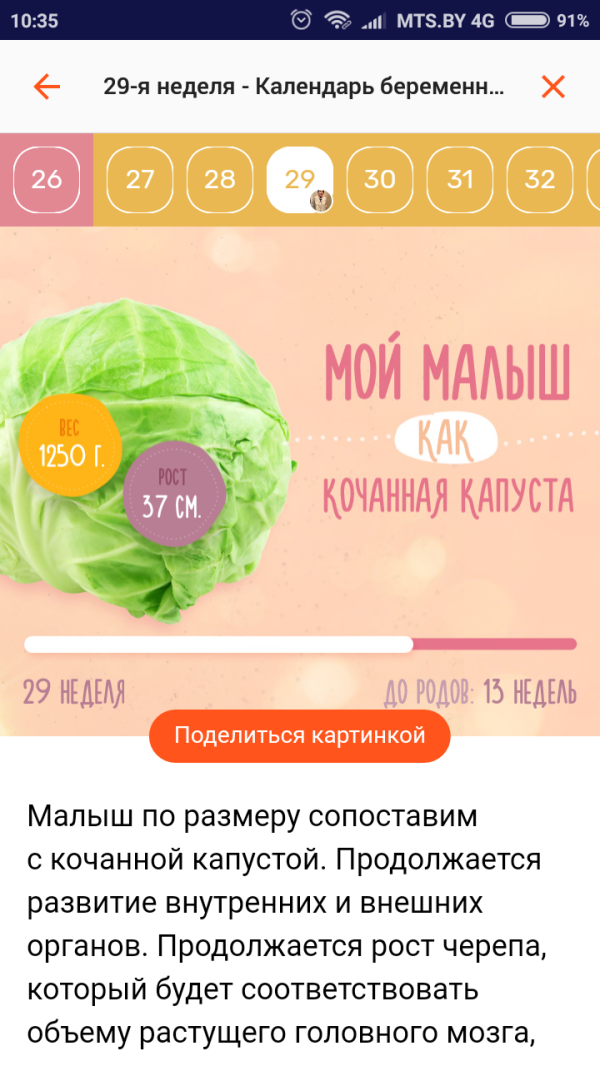This screenshot has width=600, height=1065.
Task: Share the picture via Поделиться картинкой
Action: pos(300,736)
